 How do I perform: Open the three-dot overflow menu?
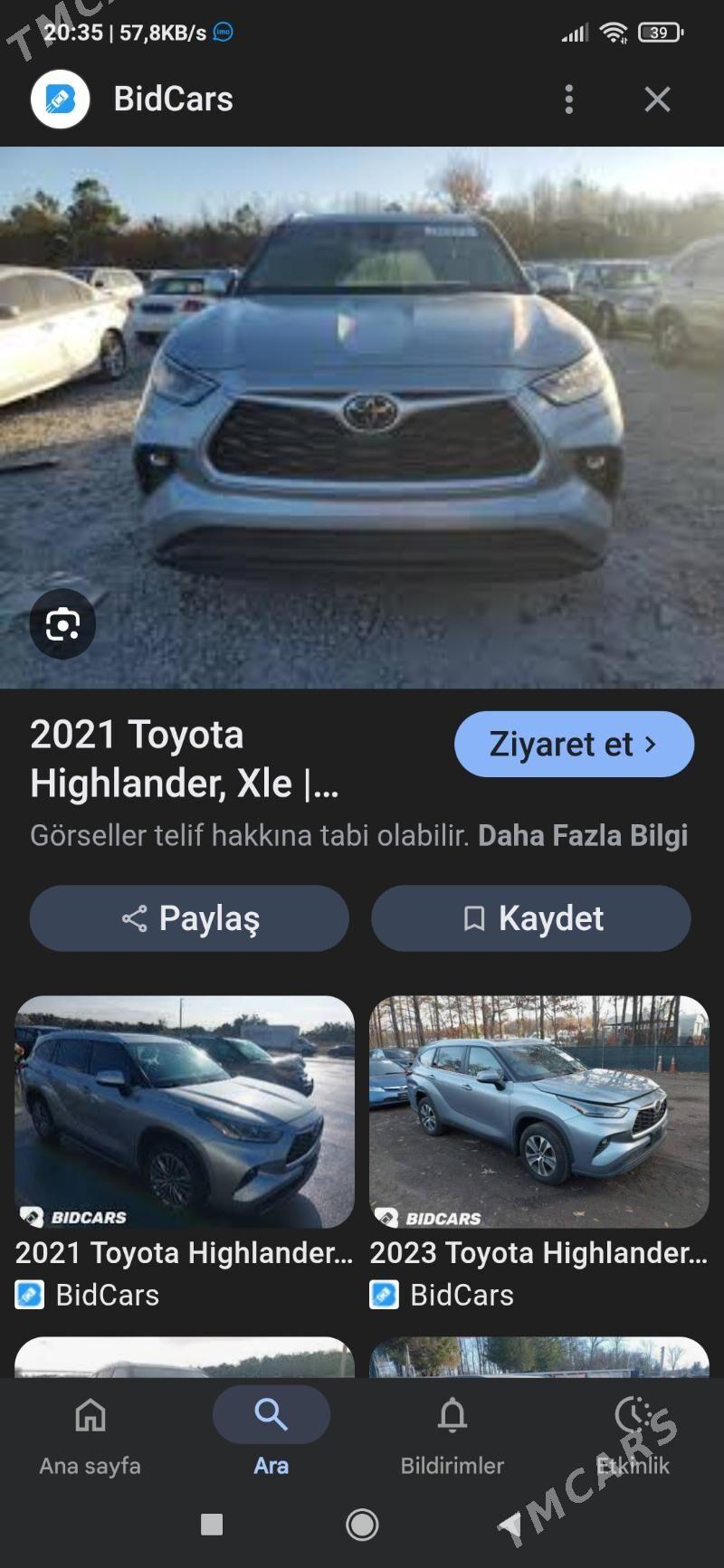[569, 100]
